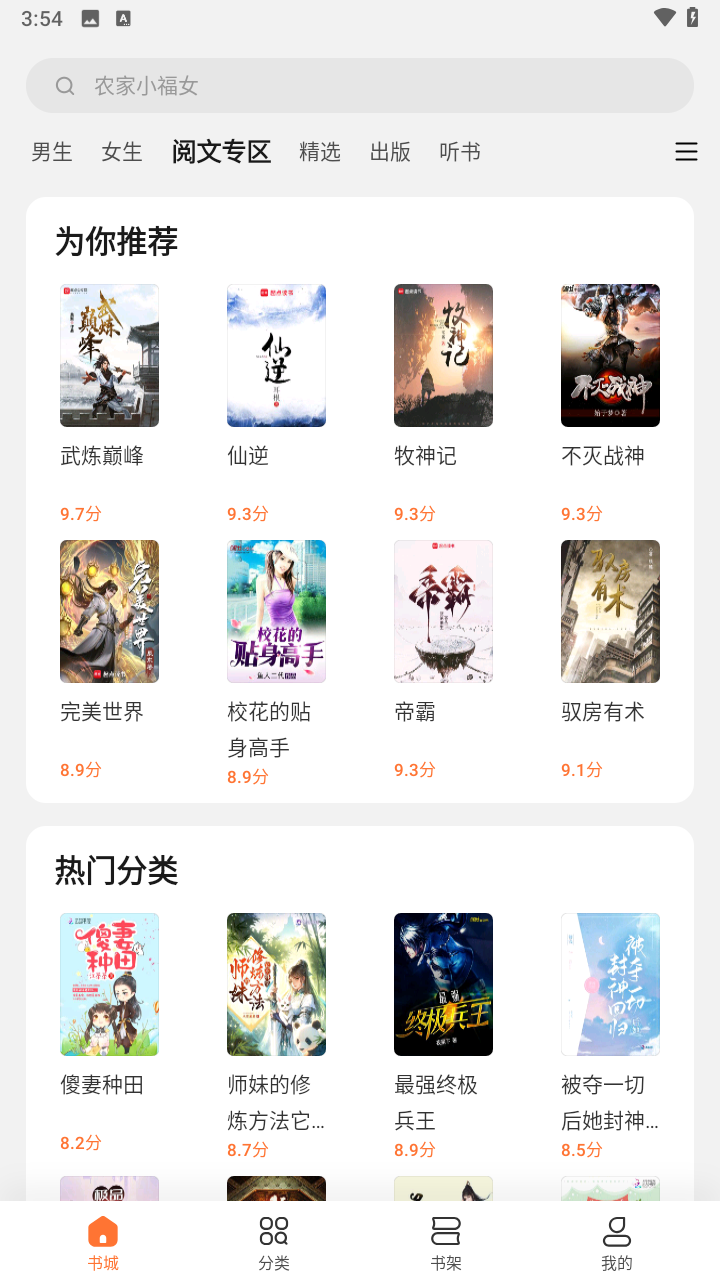Select the 精选 tab
The image size is (720, 1280).
[x=320, y=152]
